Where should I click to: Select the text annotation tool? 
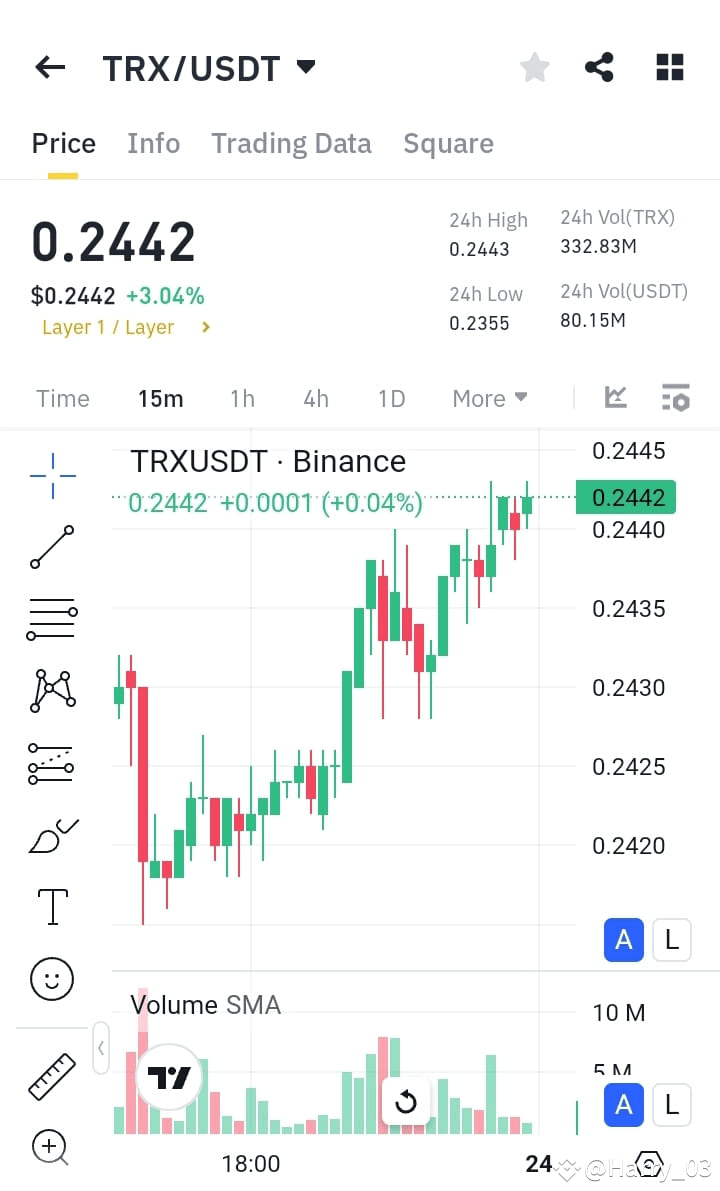point(50,905)
